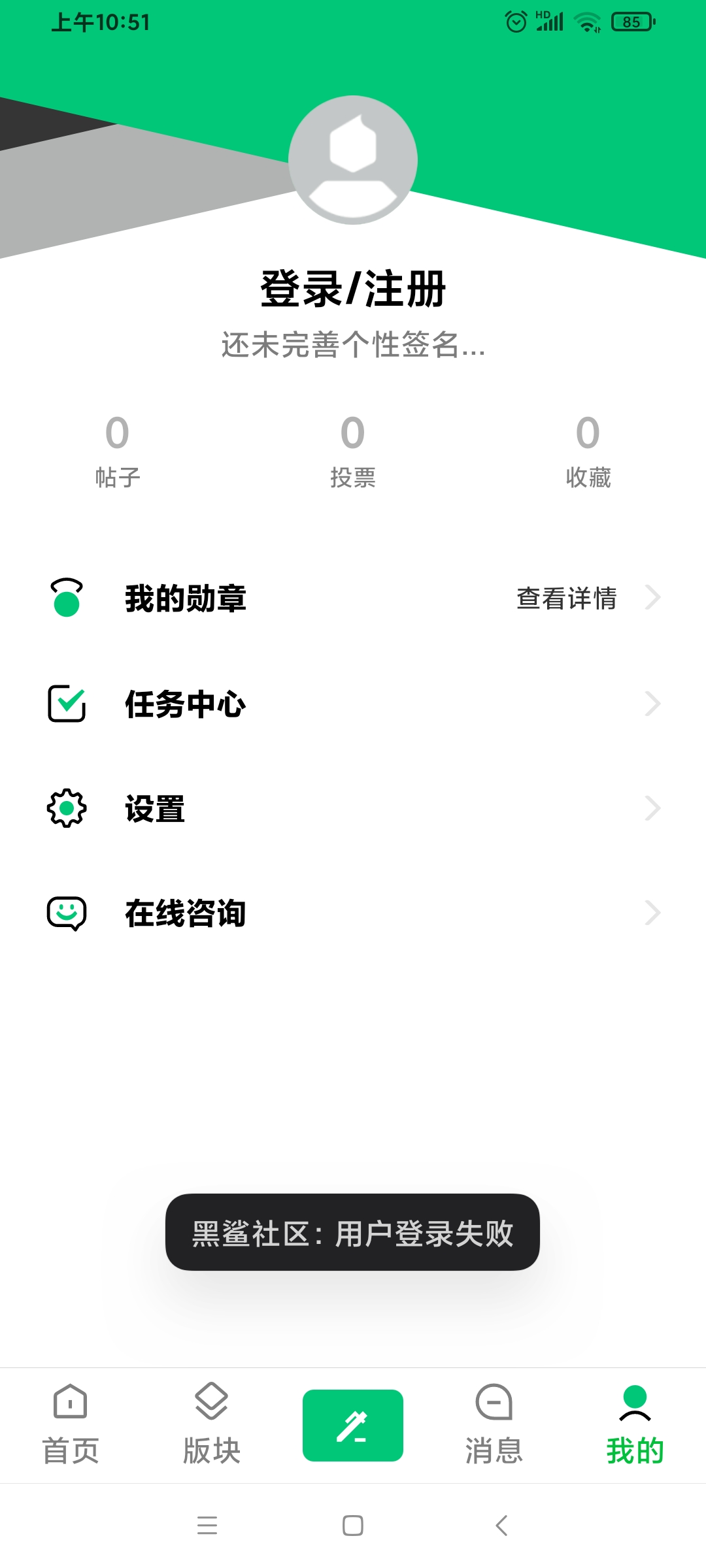Select the 我的 profile tab
This screenshot has width=706, height=1568.
point(635,1424)
